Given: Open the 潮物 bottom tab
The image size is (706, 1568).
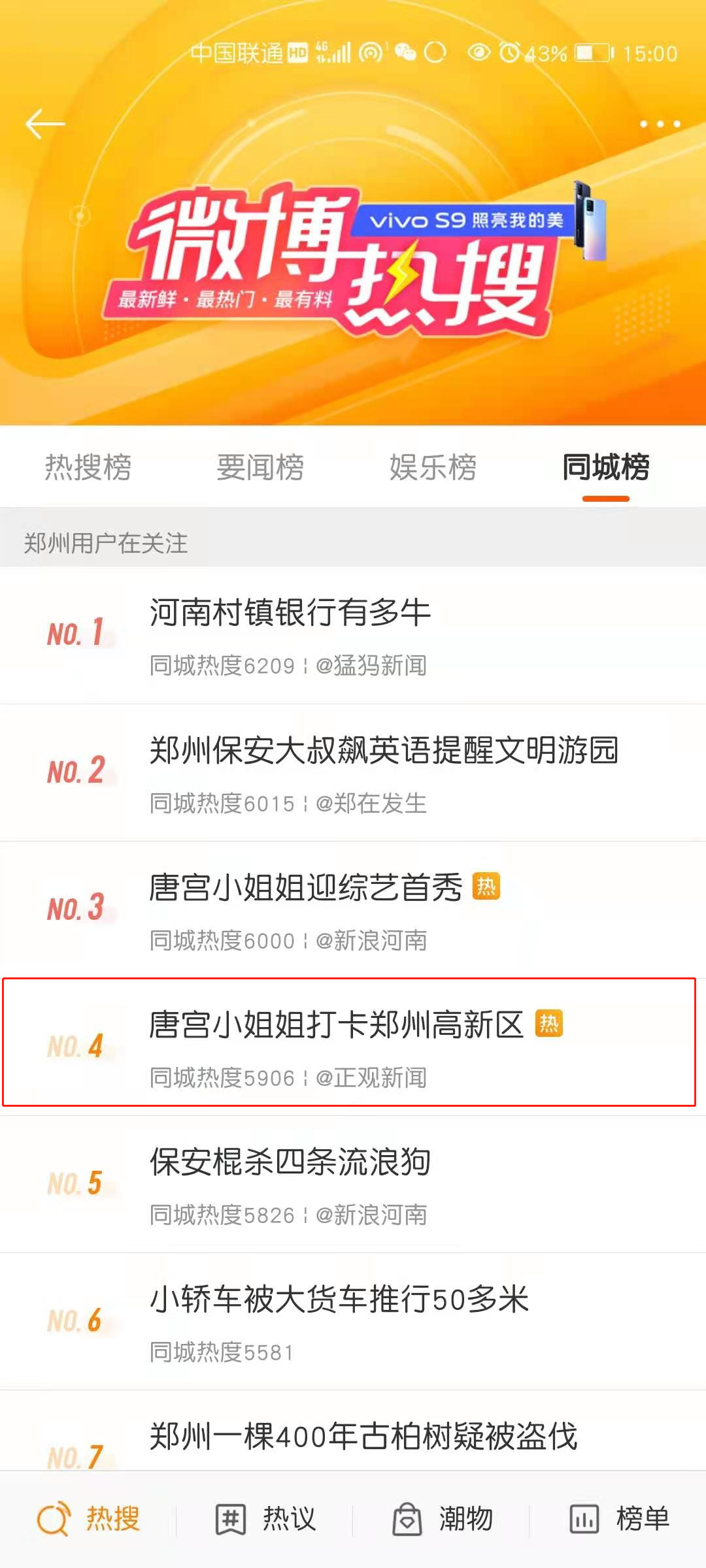Looking at the screenshot, I should coord(441,1519).
